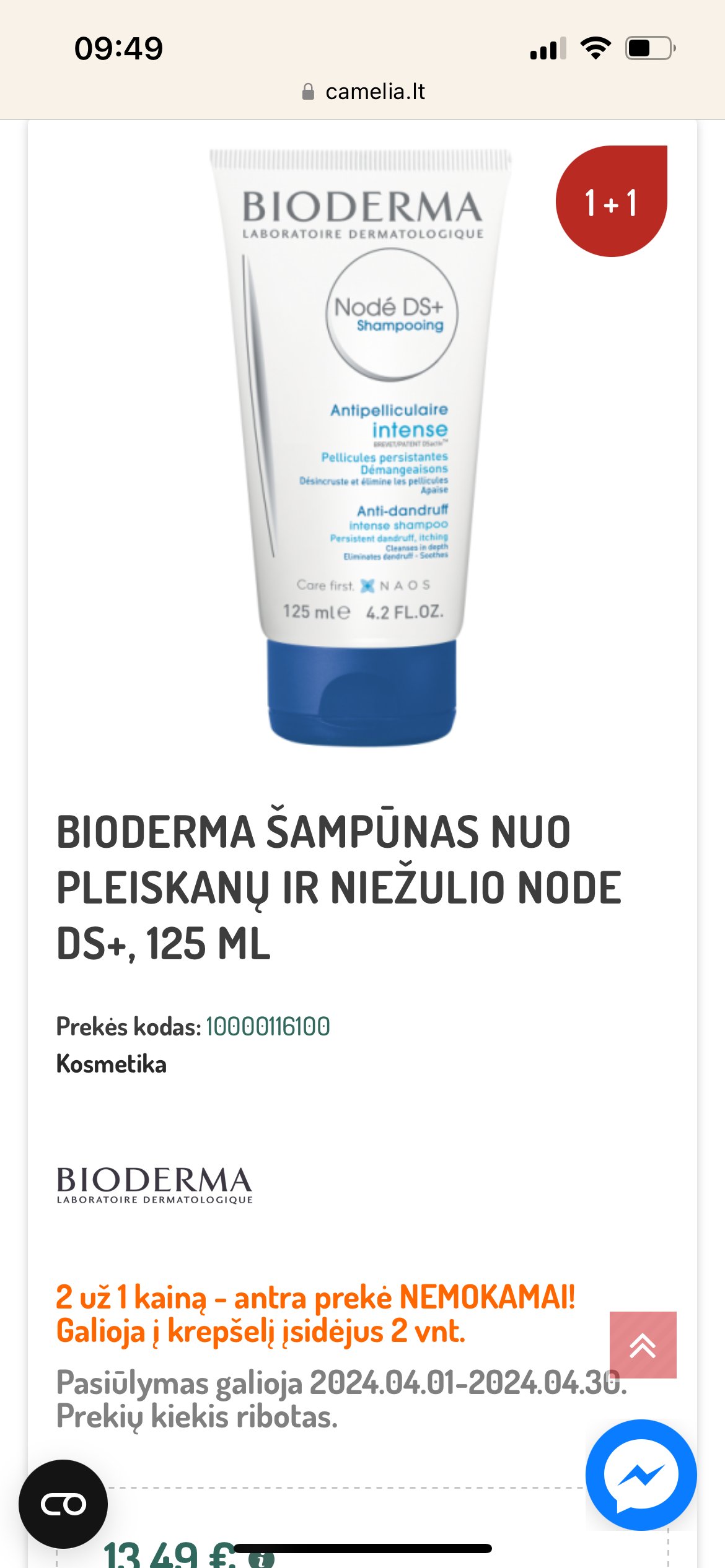
Task: Tap the scroll-to-top arrow button
Action: [643, 1345]
